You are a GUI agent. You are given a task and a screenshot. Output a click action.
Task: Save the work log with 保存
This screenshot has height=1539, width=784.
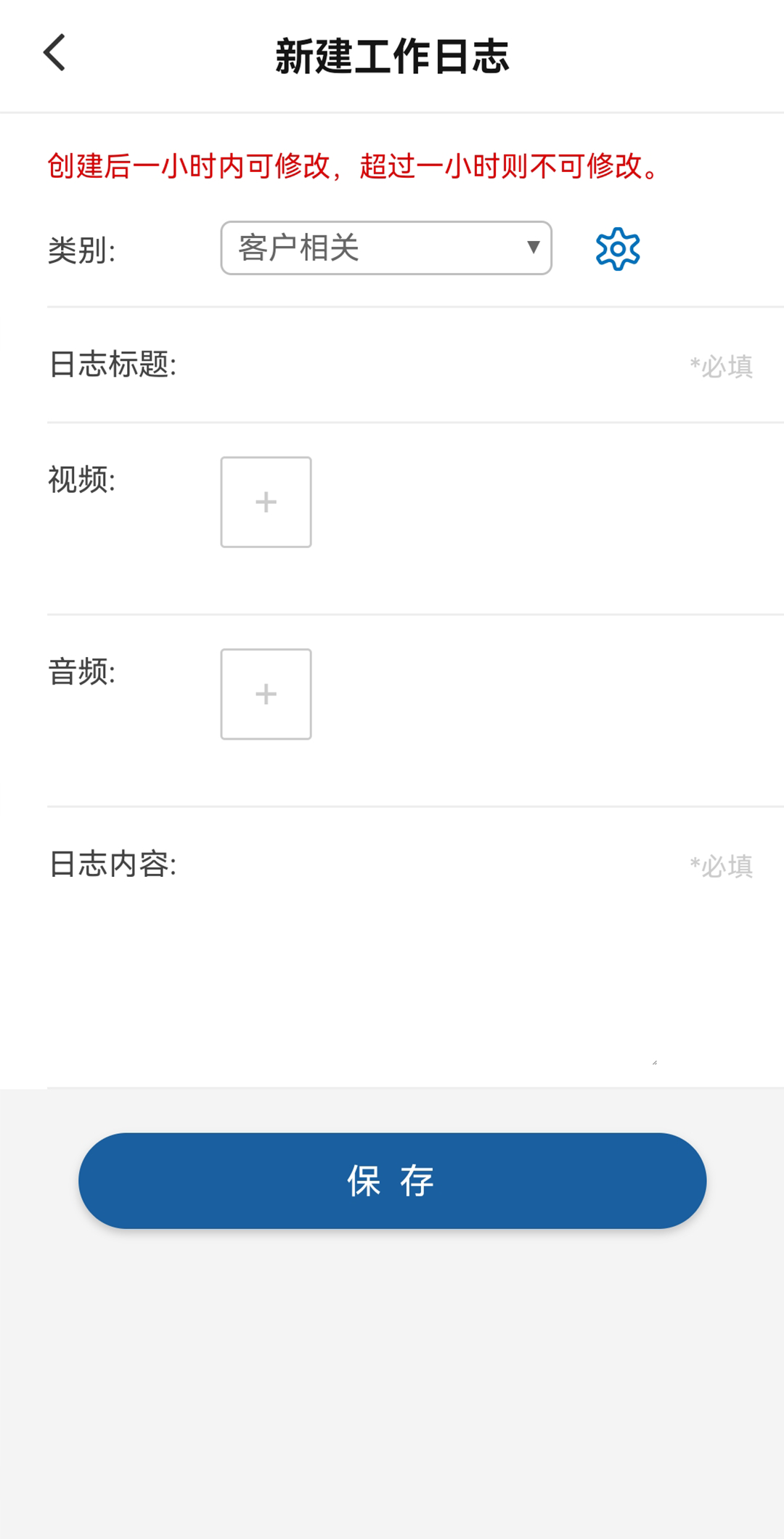coord(393,1181)
